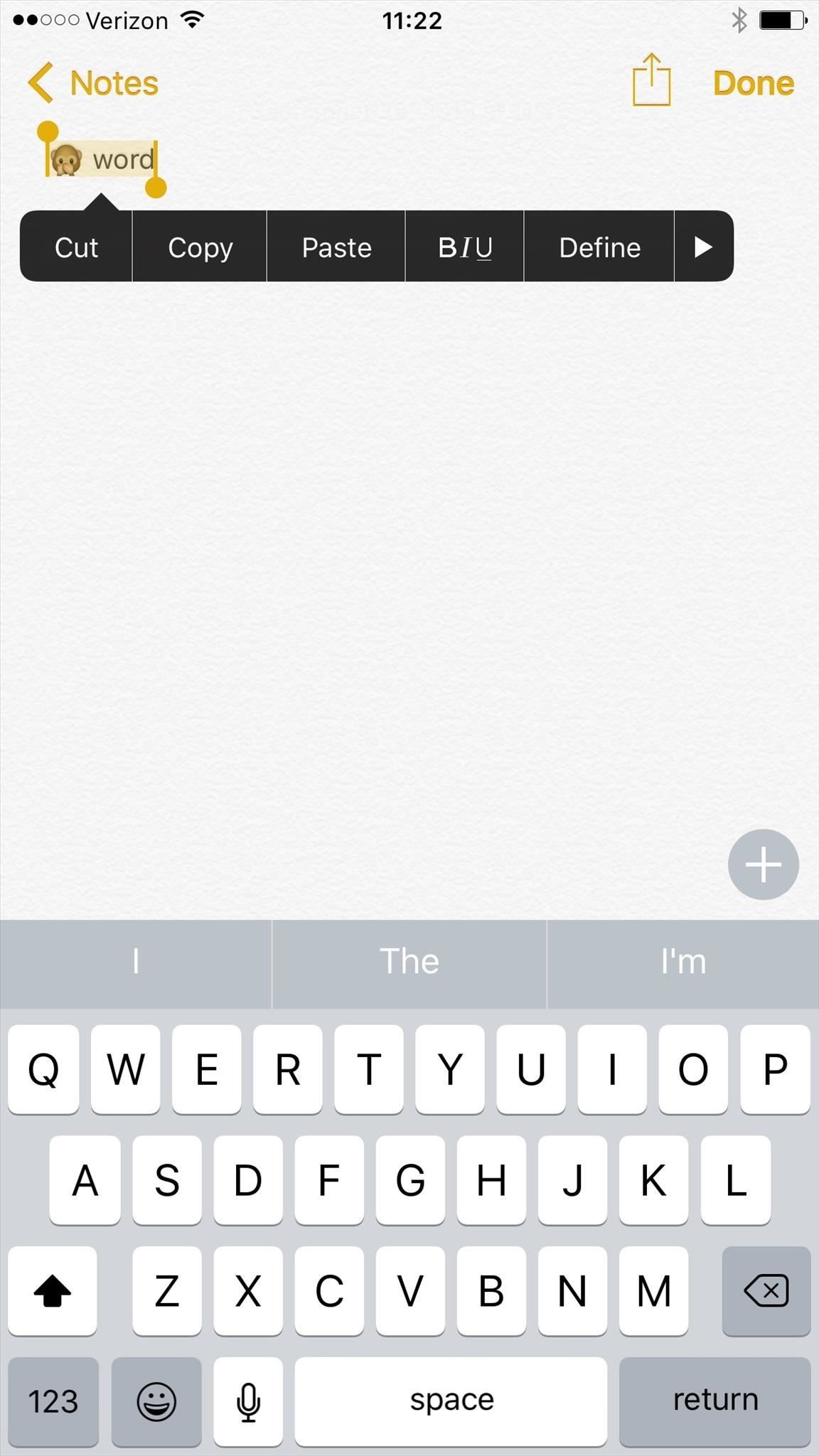Image resolution: width=819 pixels, height=1456 pixels.
Task: Cut the selected text
Action: coord(76,247)
